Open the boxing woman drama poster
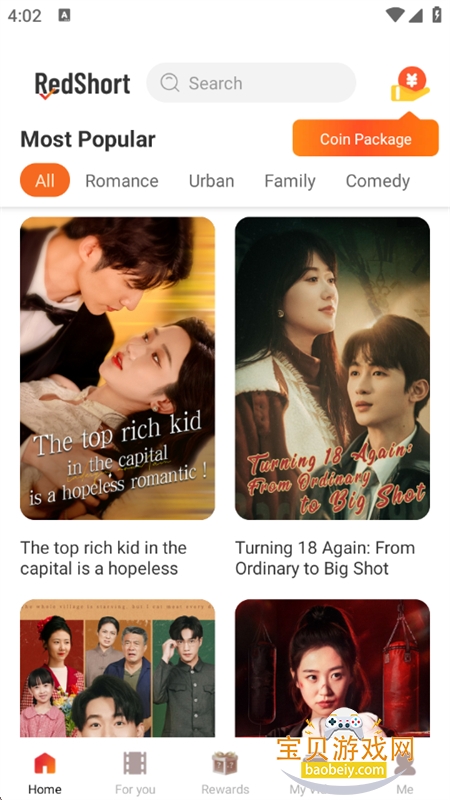The height and width of the screenshot is (800, 450). [332, 668]
